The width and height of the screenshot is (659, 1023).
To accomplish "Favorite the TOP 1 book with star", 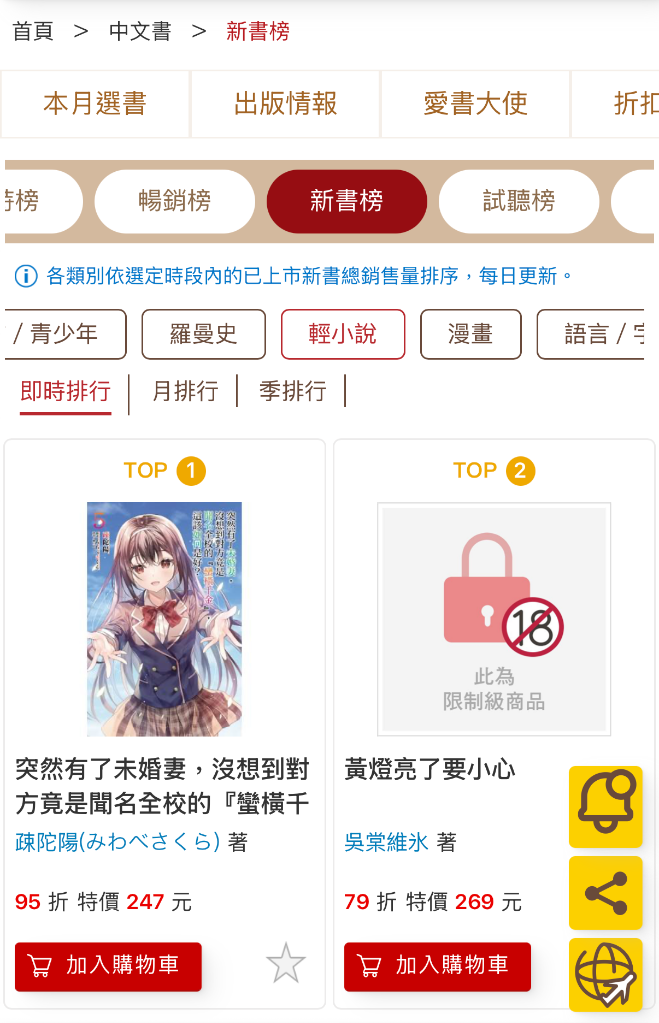I will click(x=285, y=964).
